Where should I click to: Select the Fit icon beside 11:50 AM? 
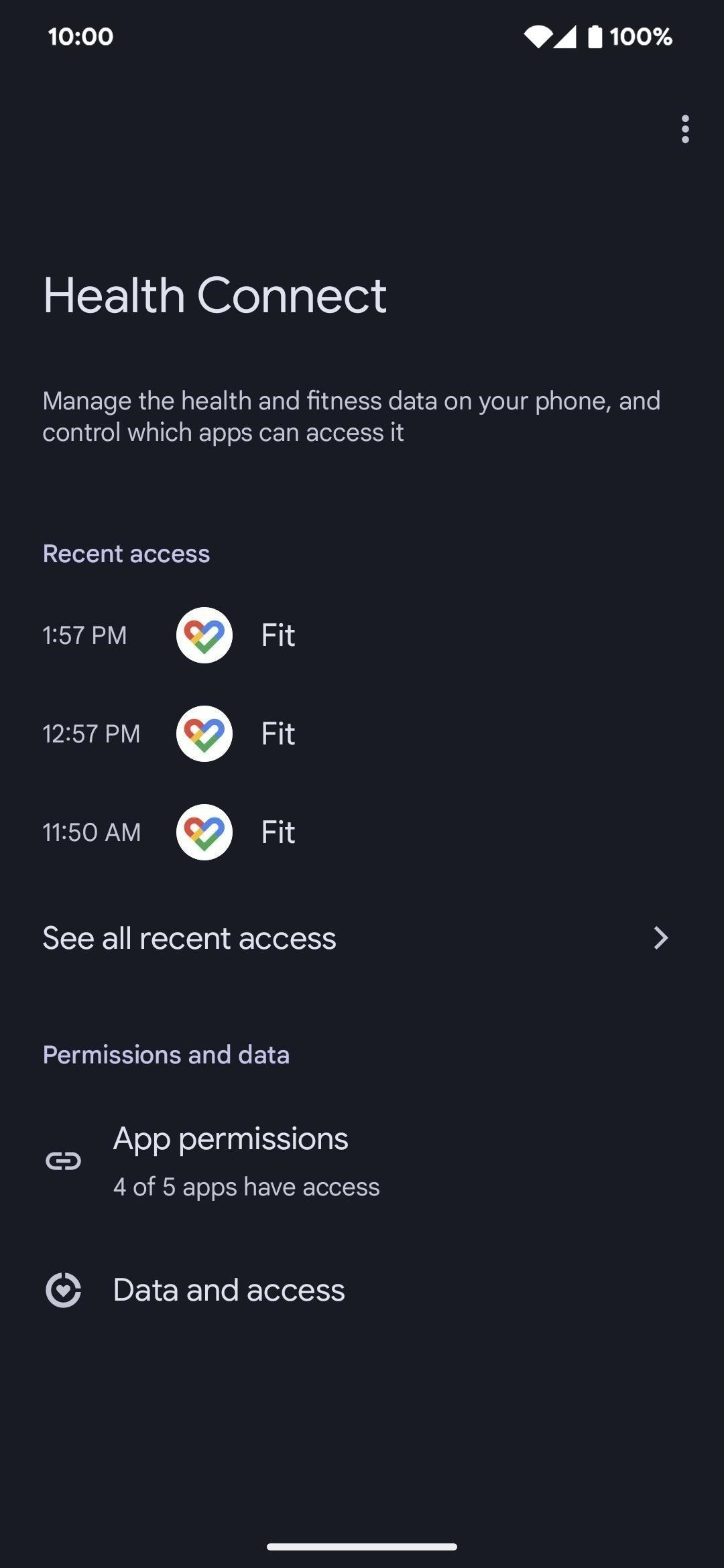(204, 832)
